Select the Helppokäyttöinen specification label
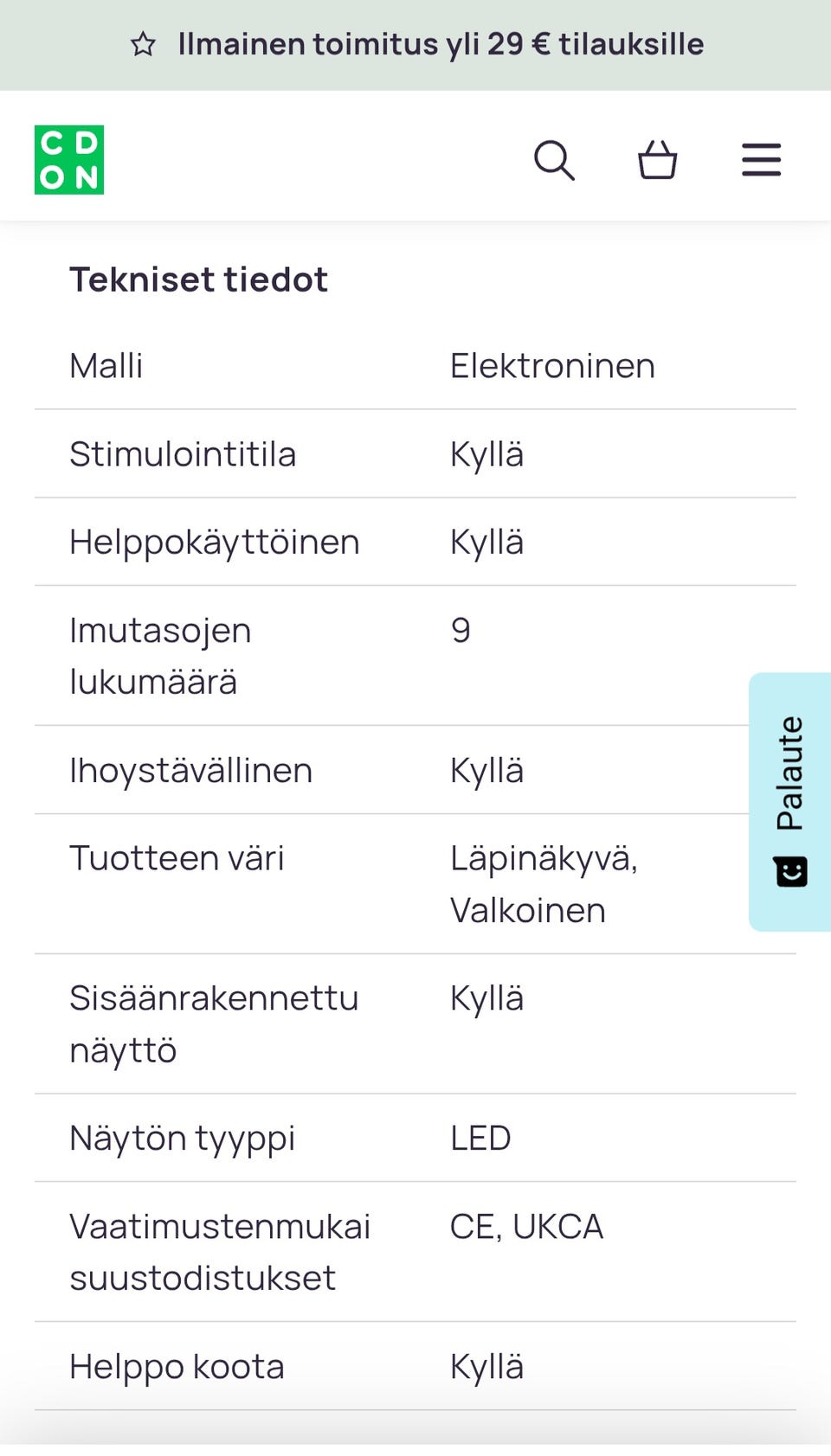This screenshot has height=1456, width=831. 214,542
